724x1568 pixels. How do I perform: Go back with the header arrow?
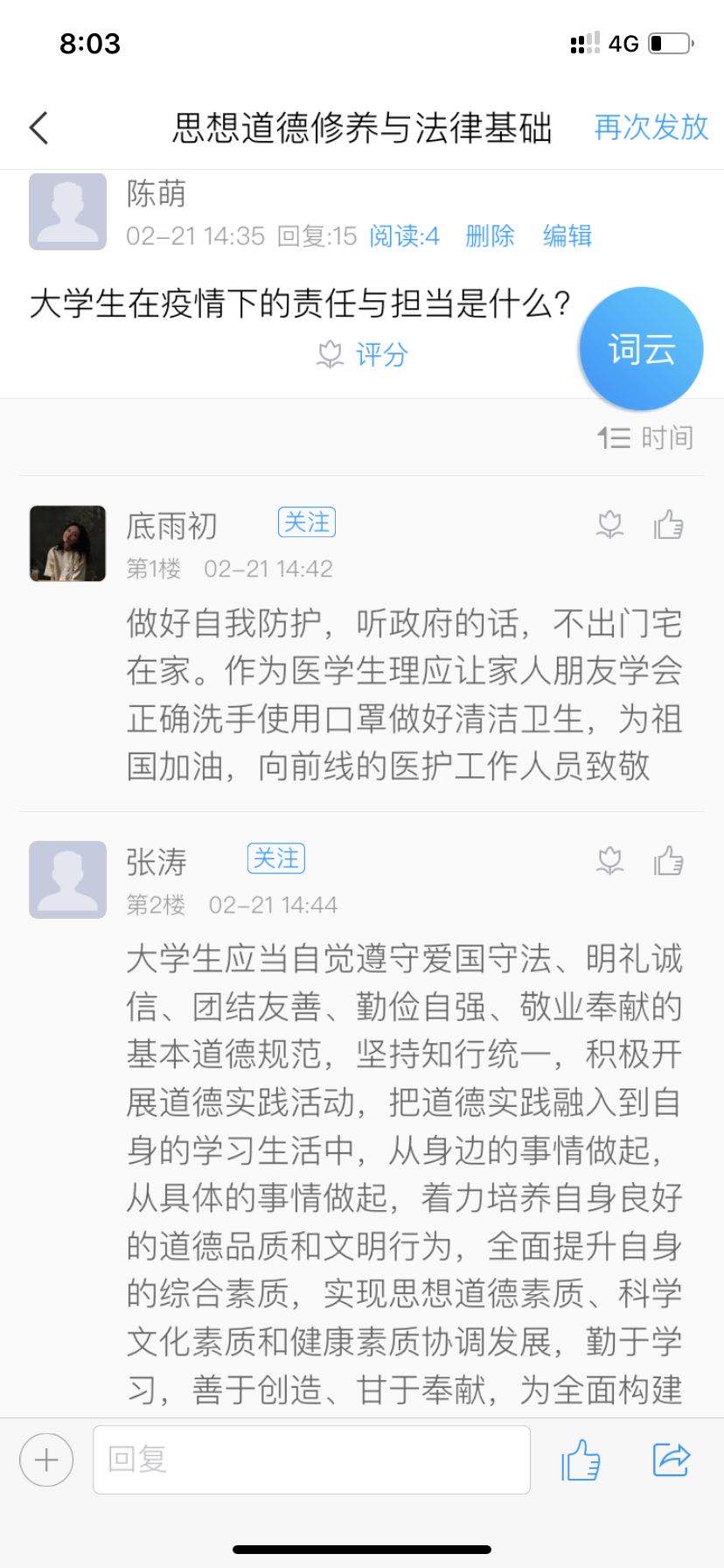(x=39, y=128)
